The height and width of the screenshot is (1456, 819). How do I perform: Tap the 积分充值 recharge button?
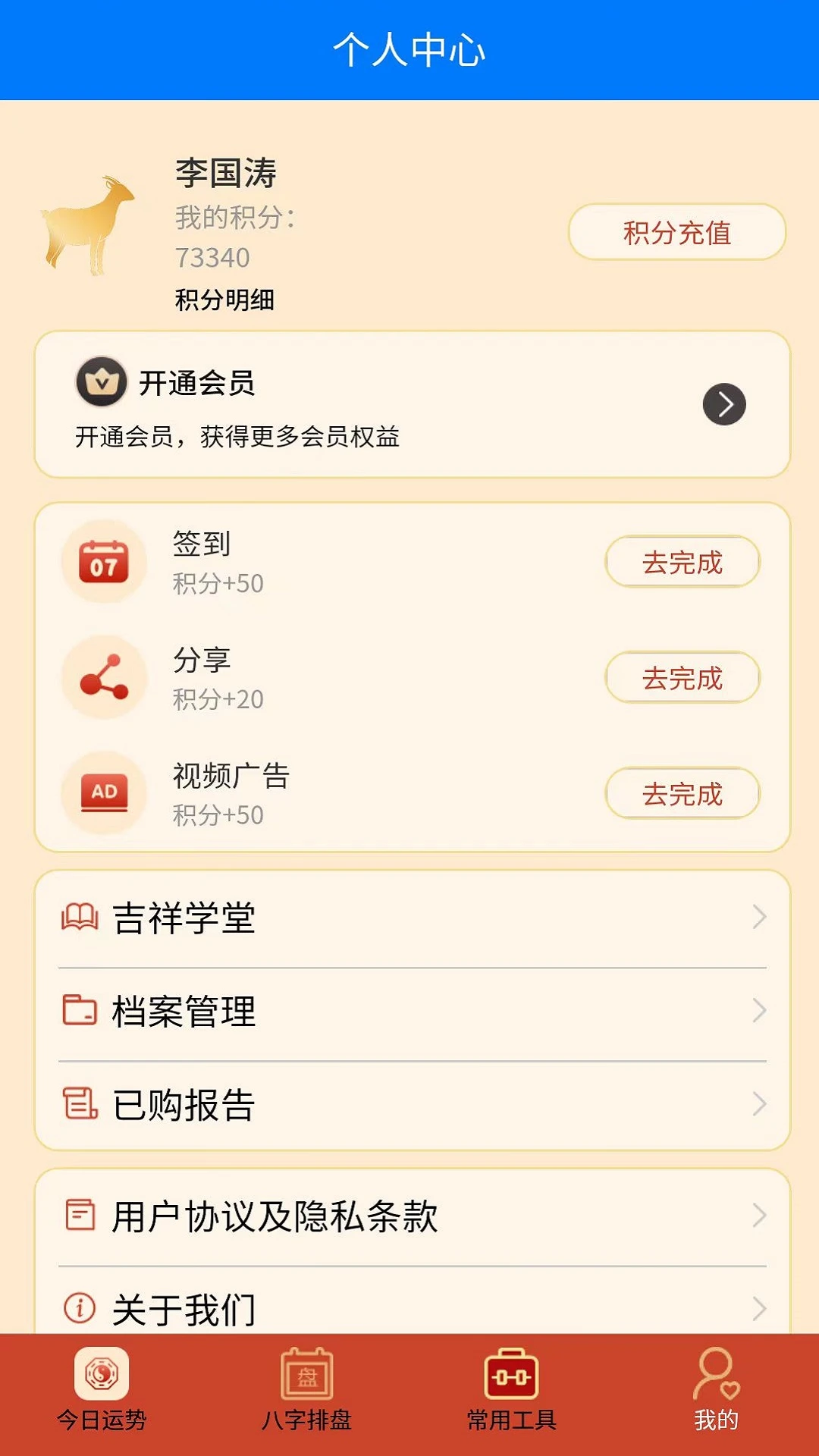(676, 232)
